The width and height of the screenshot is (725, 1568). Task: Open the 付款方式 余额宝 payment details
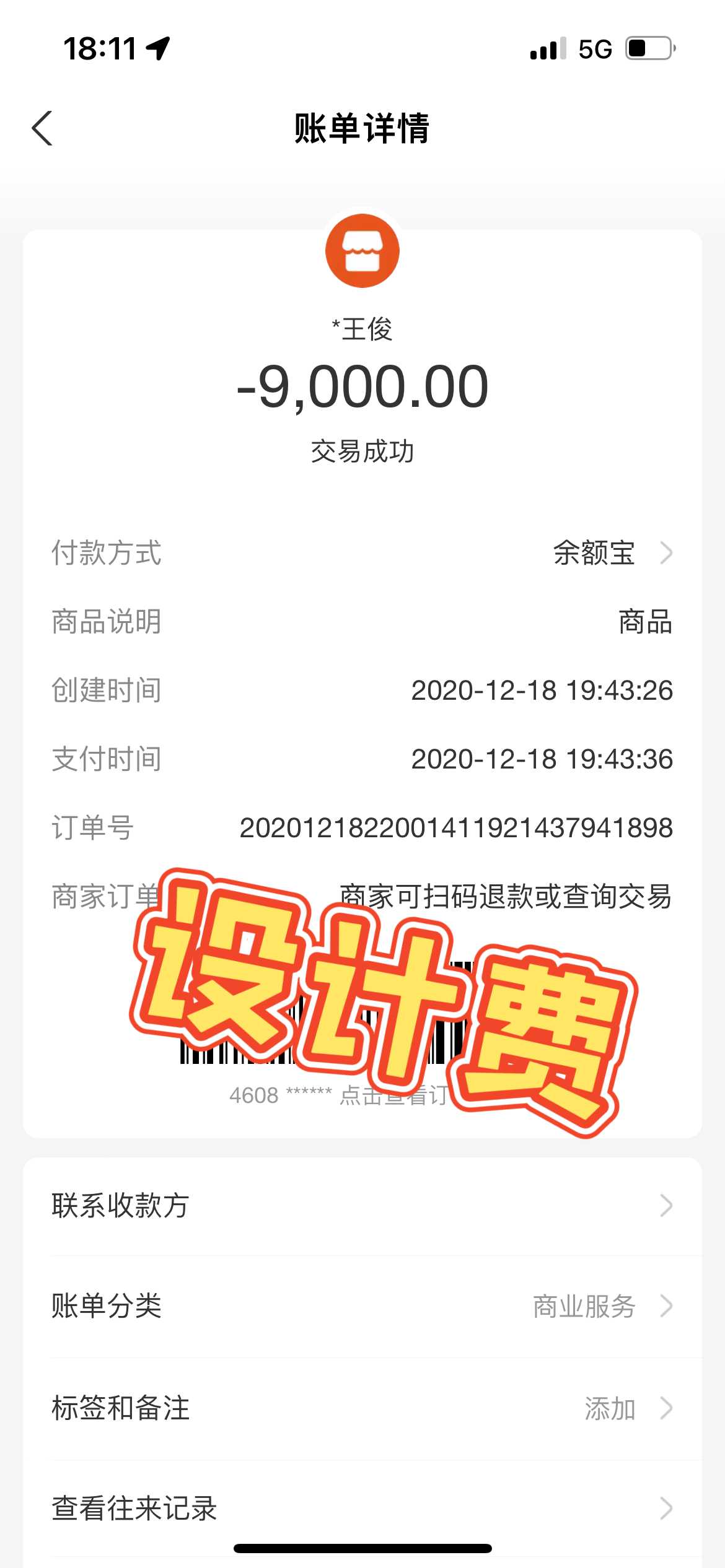610,553
